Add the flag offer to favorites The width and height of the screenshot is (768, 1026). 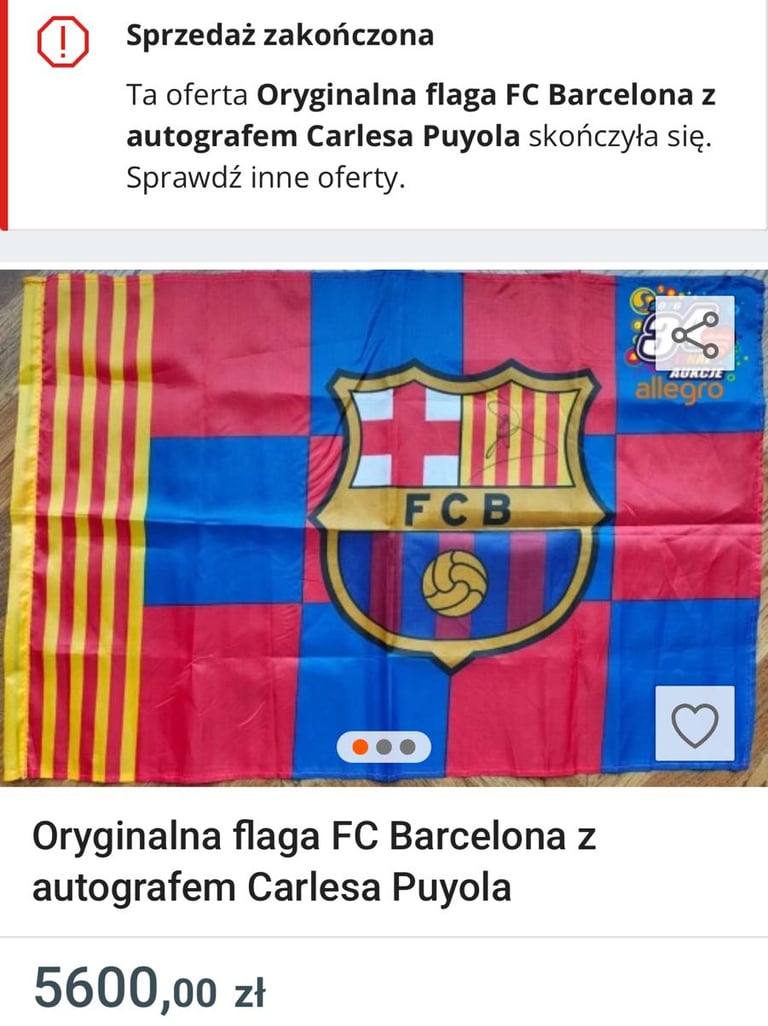(x=695, y=723)
